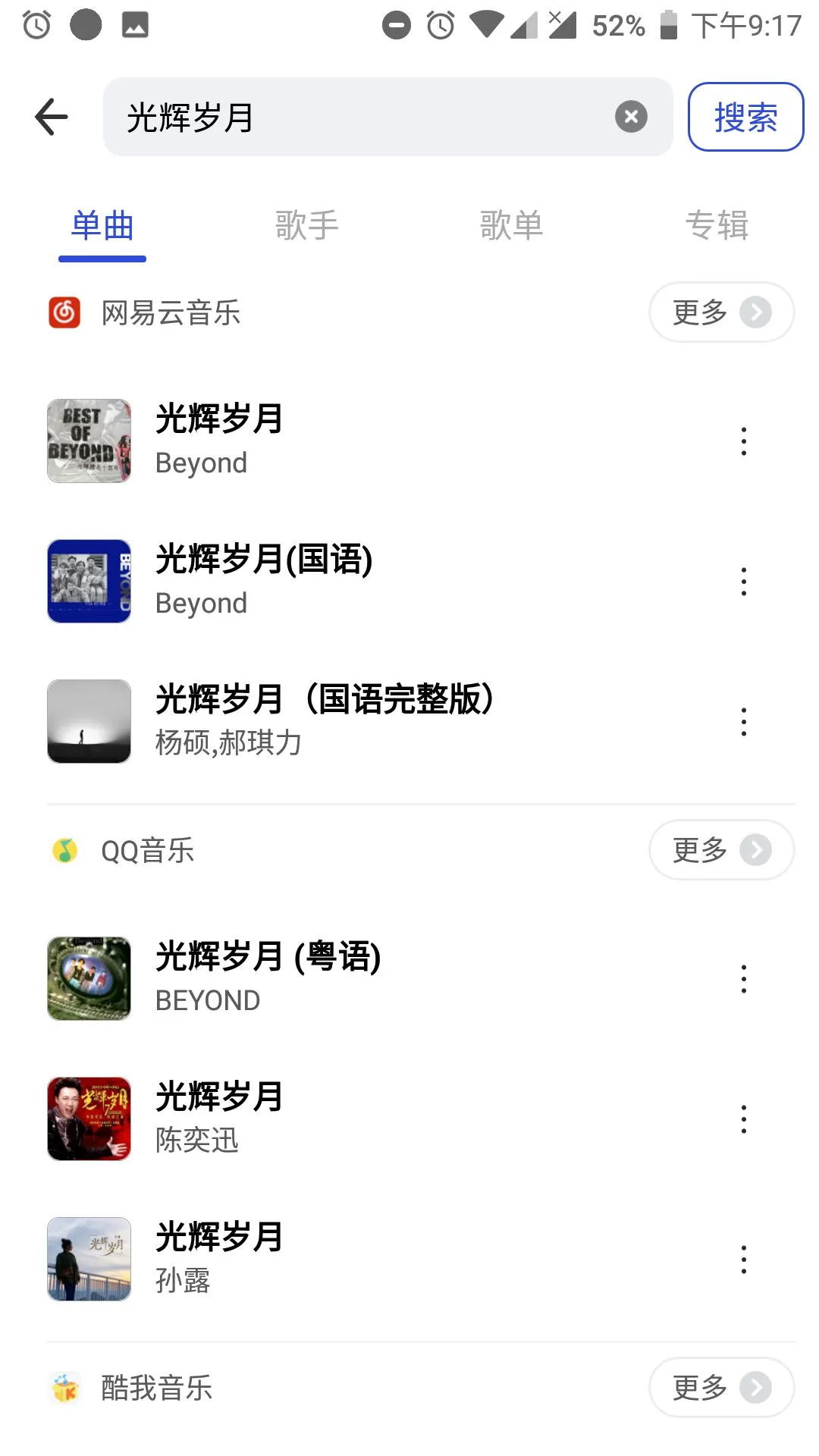Image resolution: width=819 pixels, height=1456 pixels.
Task: Switch to the 歌单 tab
Action: click(x=511, y=226)
